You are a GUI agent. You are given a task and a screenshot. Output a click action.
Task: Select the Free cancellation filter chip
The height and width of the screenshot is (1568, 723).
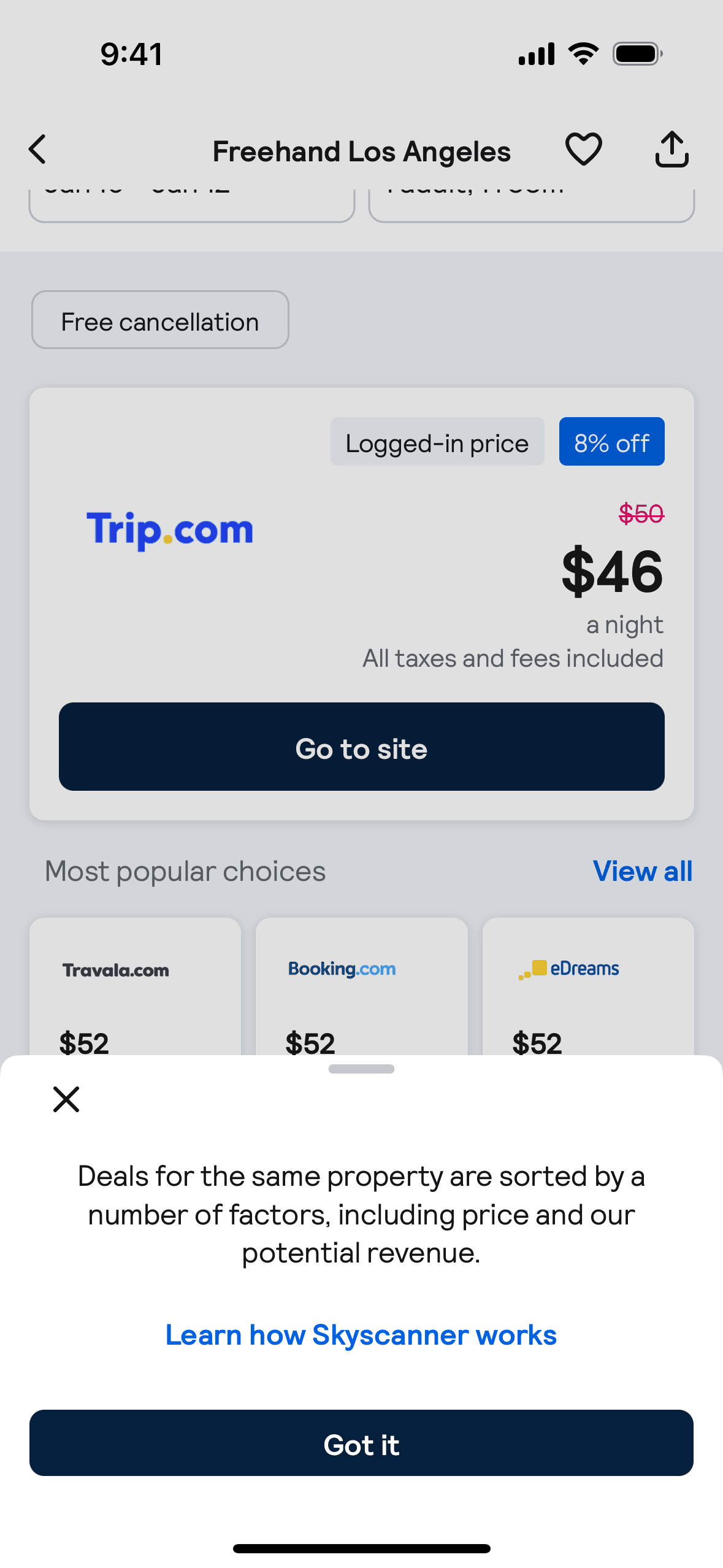coord(160,320)
